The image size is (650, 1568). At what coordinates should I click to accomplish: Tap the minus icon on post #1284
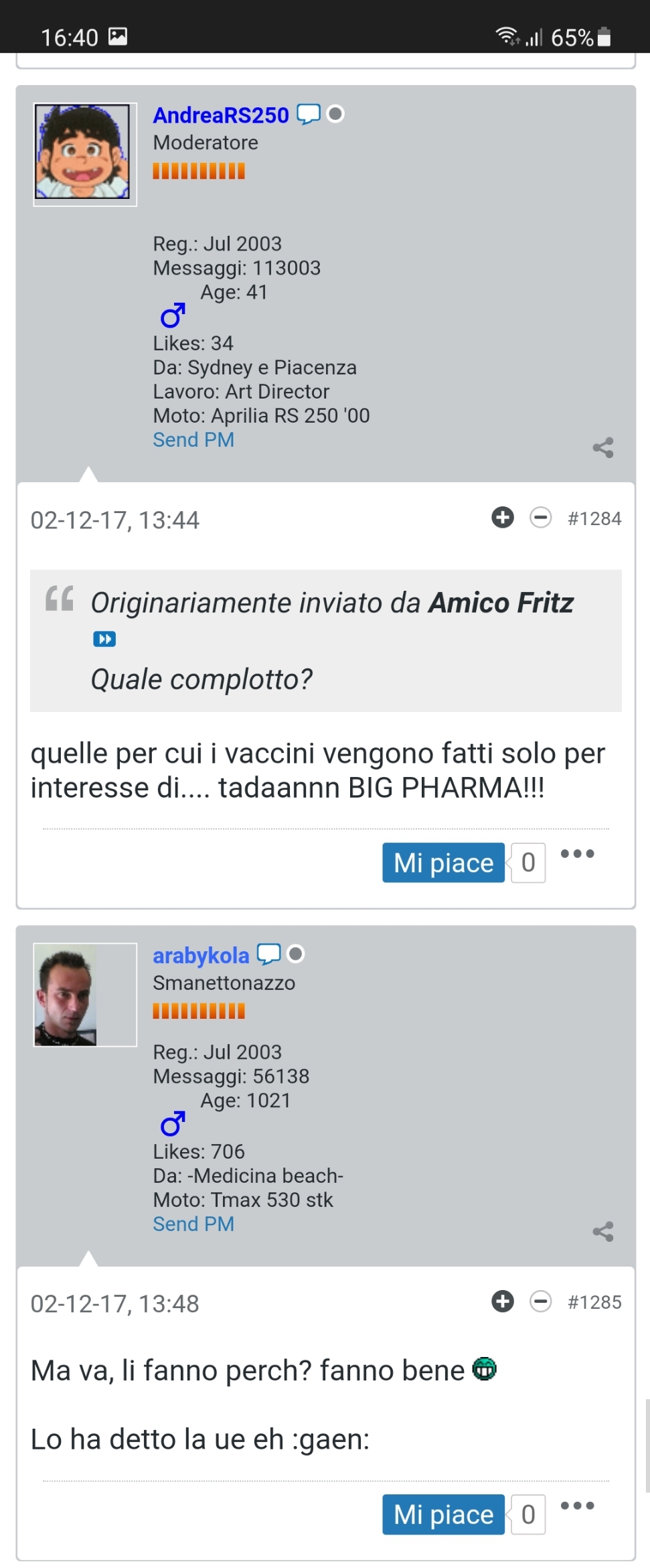pos(541,518)
